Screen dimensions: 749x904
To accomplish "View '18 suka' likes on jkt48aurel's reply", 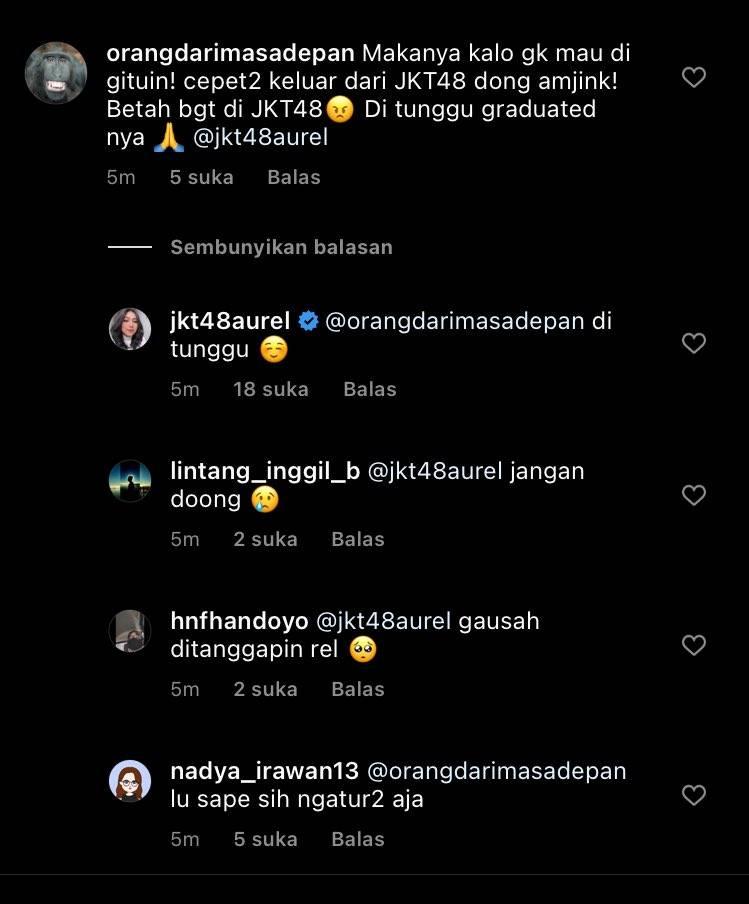I will click(x=270, y=389).
